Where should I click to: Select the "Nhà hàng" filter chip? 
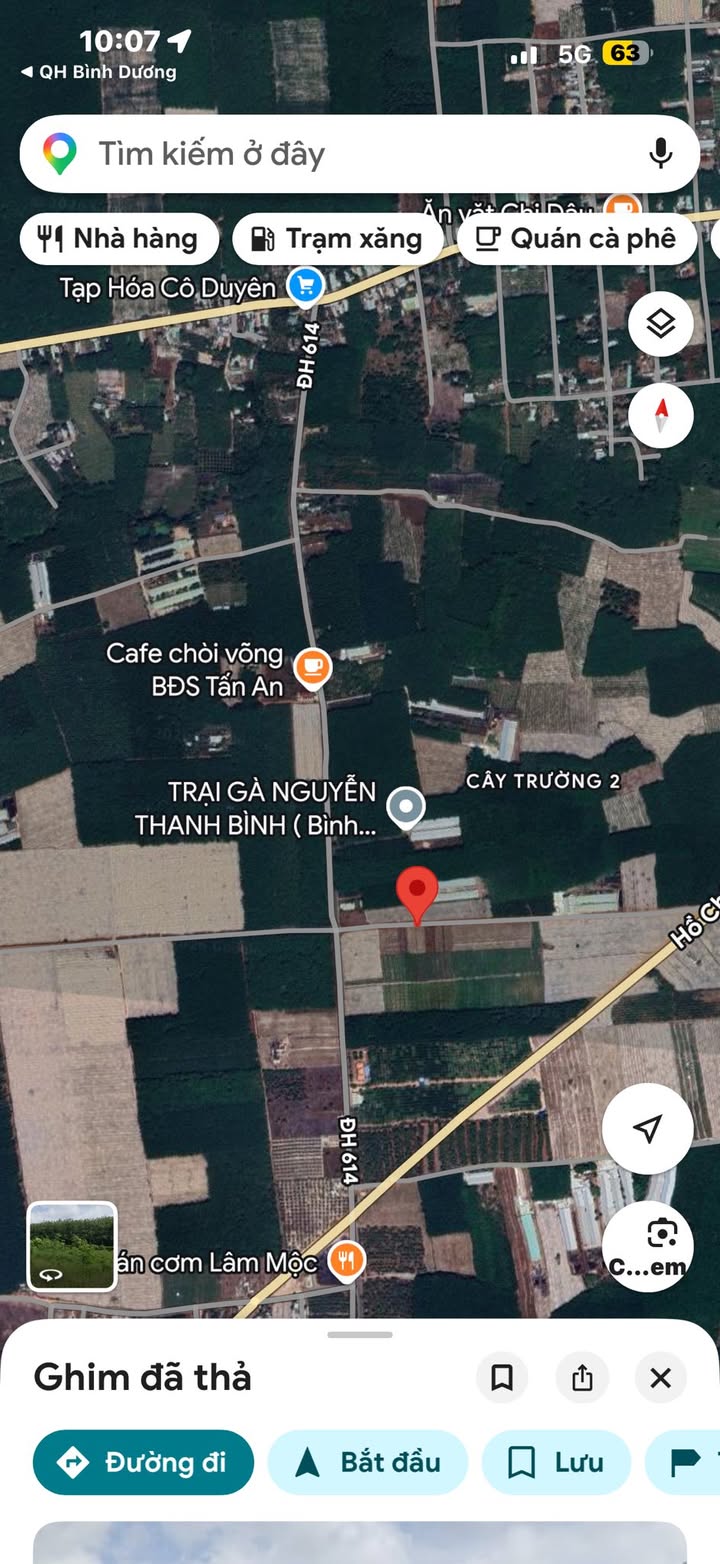pos(119,239)
